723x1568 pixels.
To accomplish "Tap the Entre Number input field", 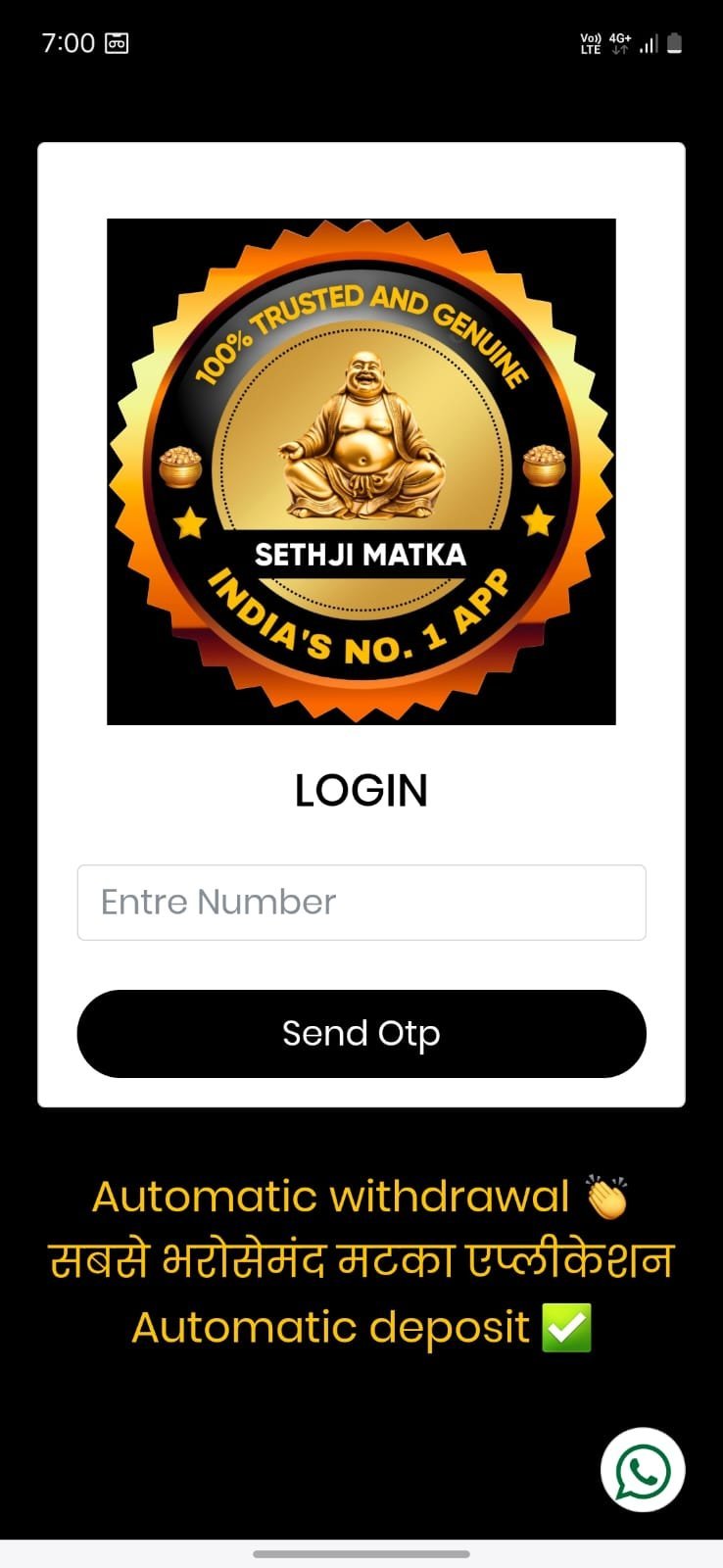I will [361, 903].
